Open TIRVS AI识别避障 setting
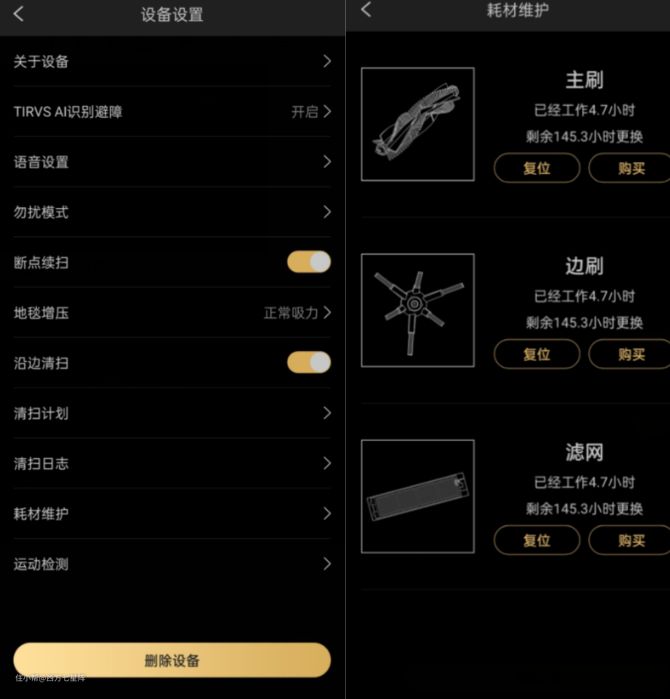The image size is (670, 699). pyautogui.click(x=171, y=112)
